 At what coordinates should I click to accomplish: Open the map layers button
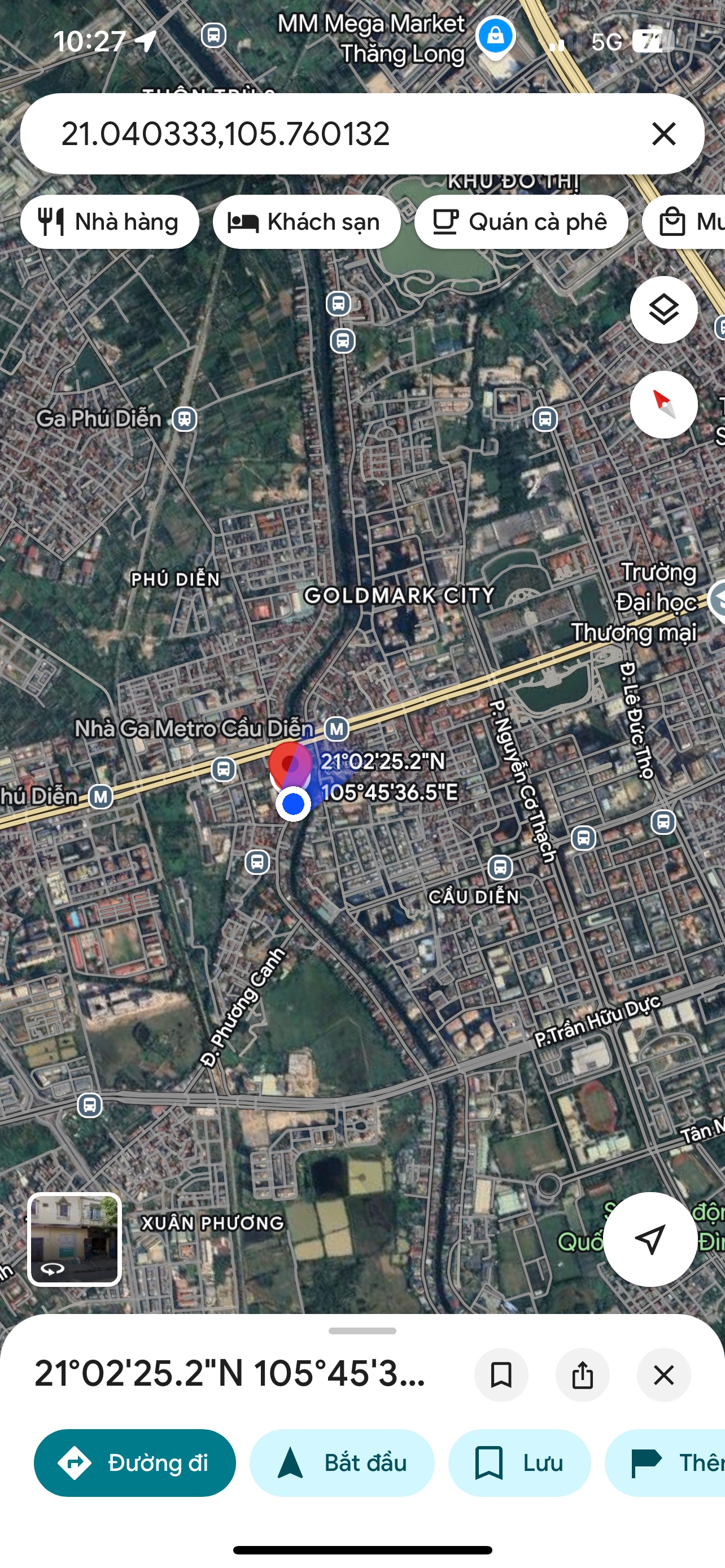[663, 310]
